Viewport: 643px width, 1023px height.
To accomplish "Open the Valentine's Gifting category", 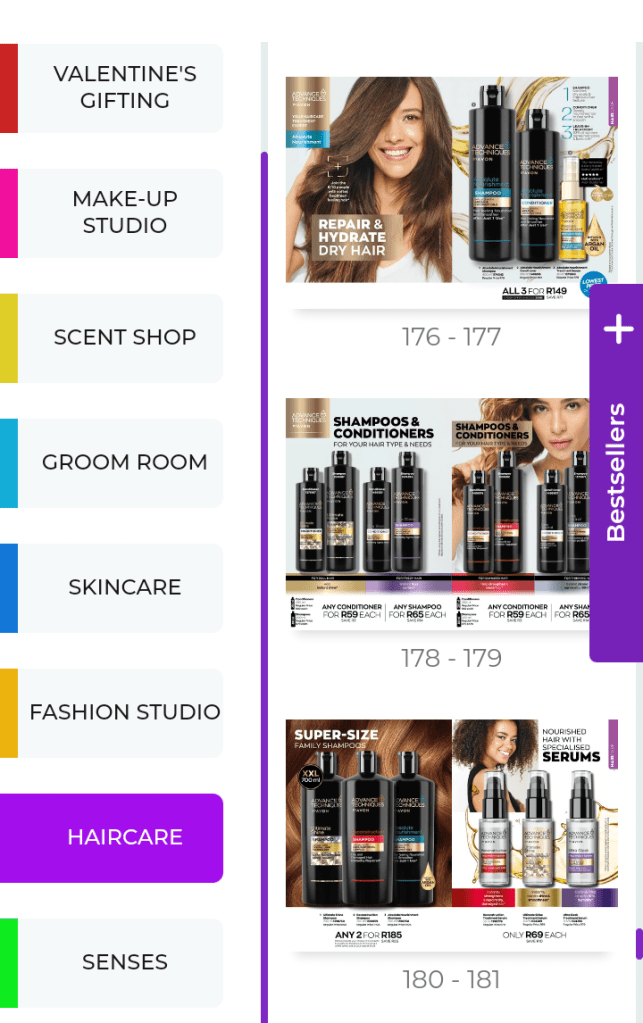I will click(x=124, y=88).
